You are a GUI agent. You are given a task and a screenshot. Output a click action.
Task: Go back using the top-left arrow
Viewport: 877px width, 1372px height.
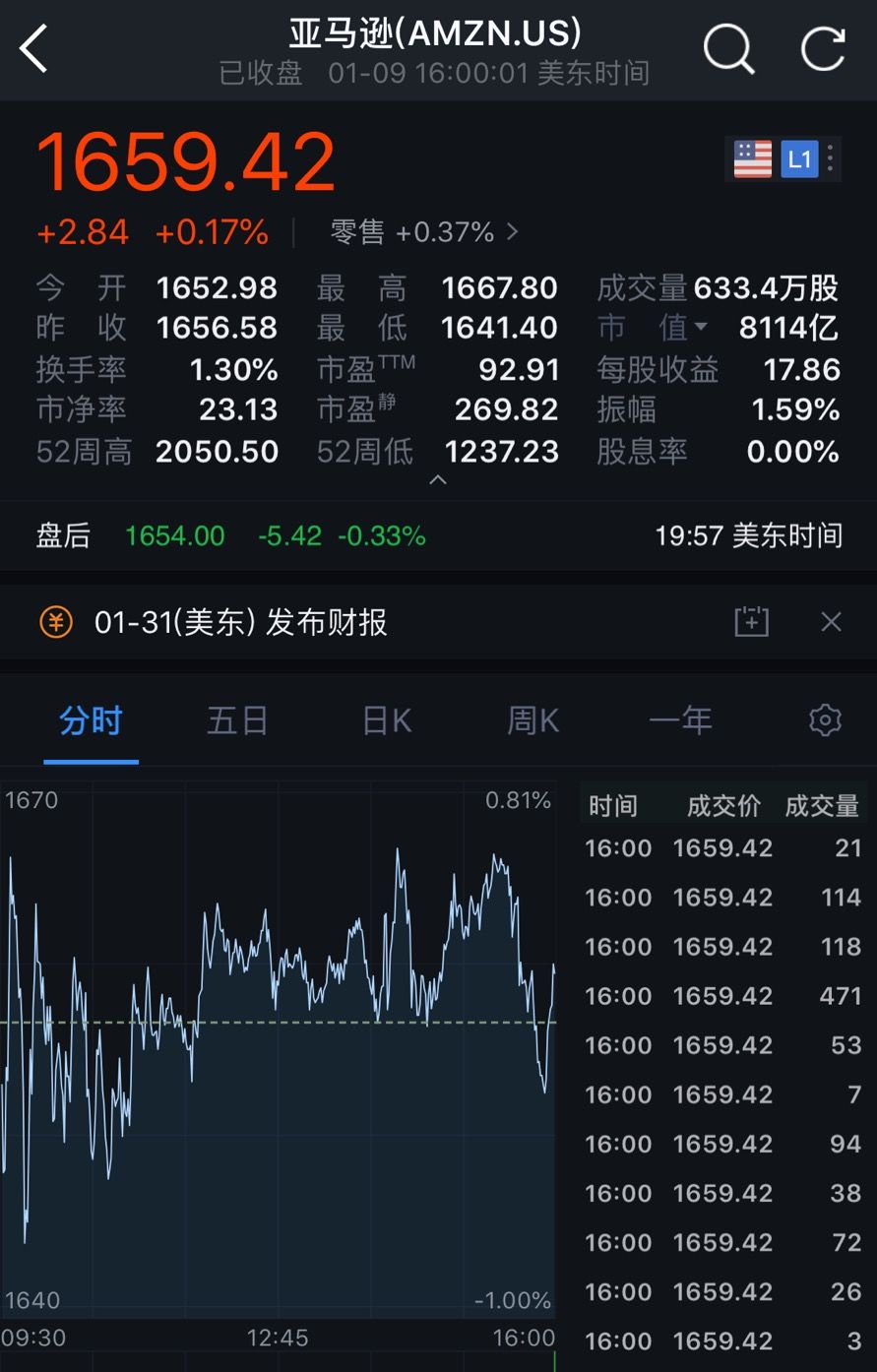(34, 49)
